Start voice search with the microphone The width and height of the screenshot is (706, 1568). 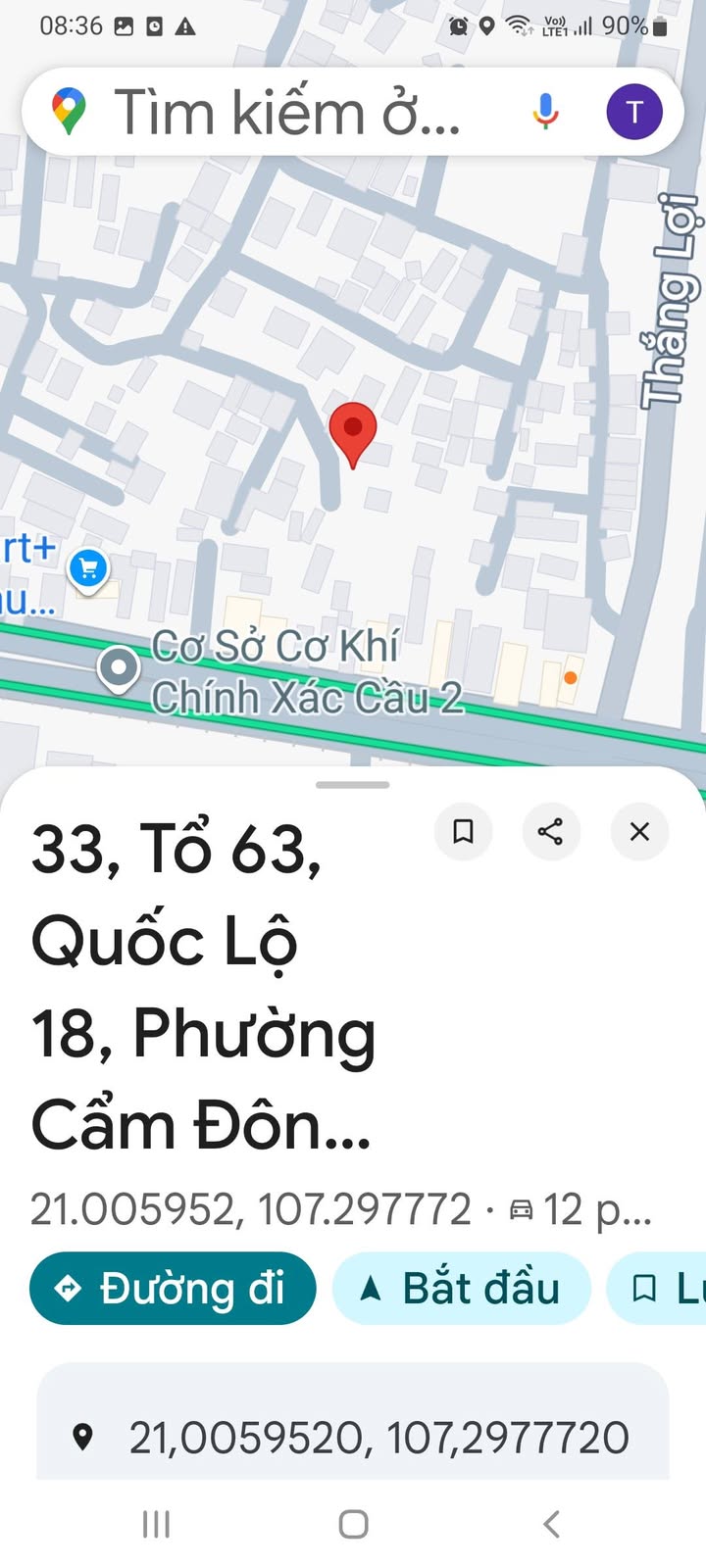click(x=545, y=112)
